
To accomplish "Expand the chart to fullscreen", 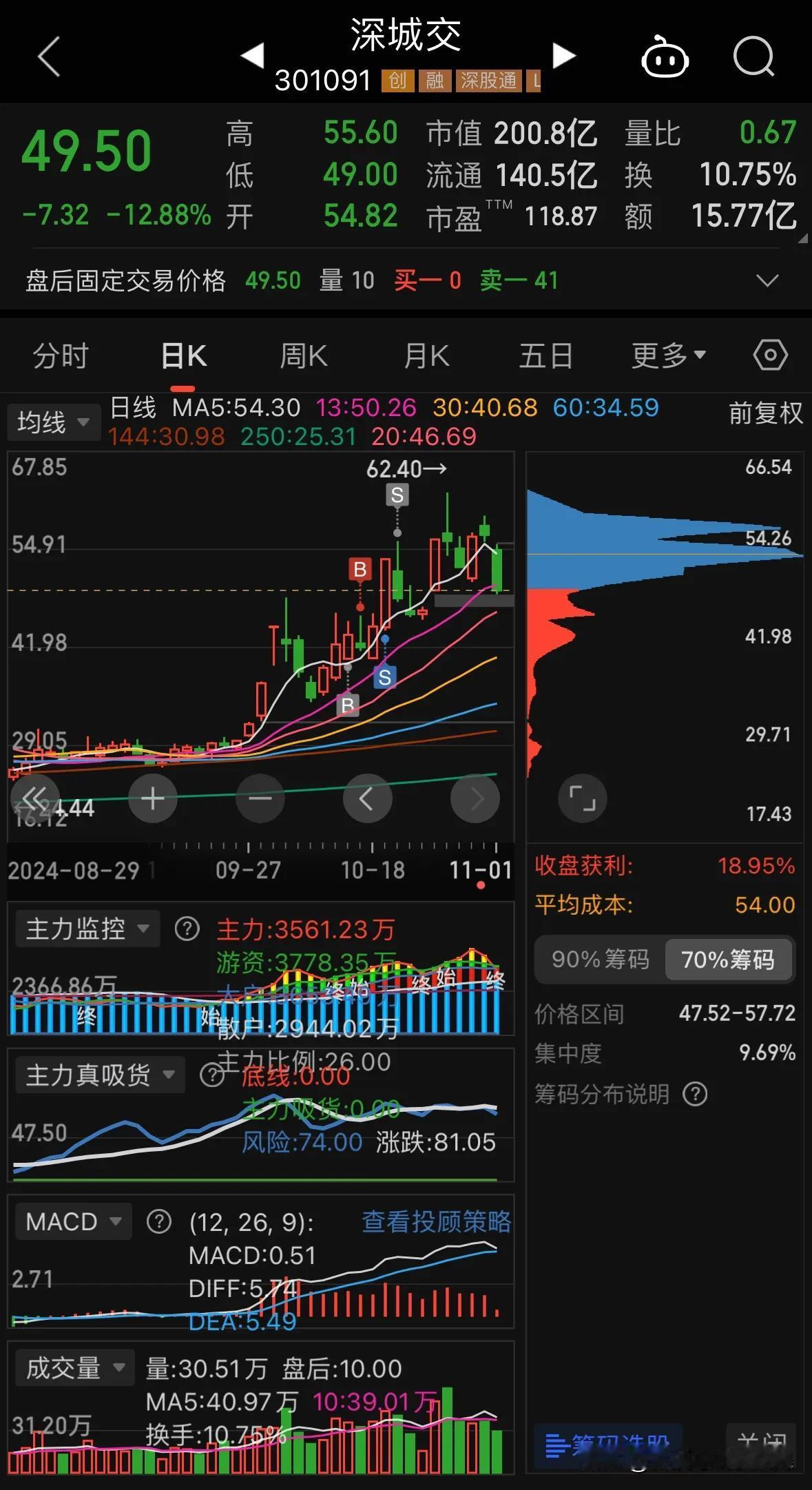I will pyautogui.click(x=583, y=798).
